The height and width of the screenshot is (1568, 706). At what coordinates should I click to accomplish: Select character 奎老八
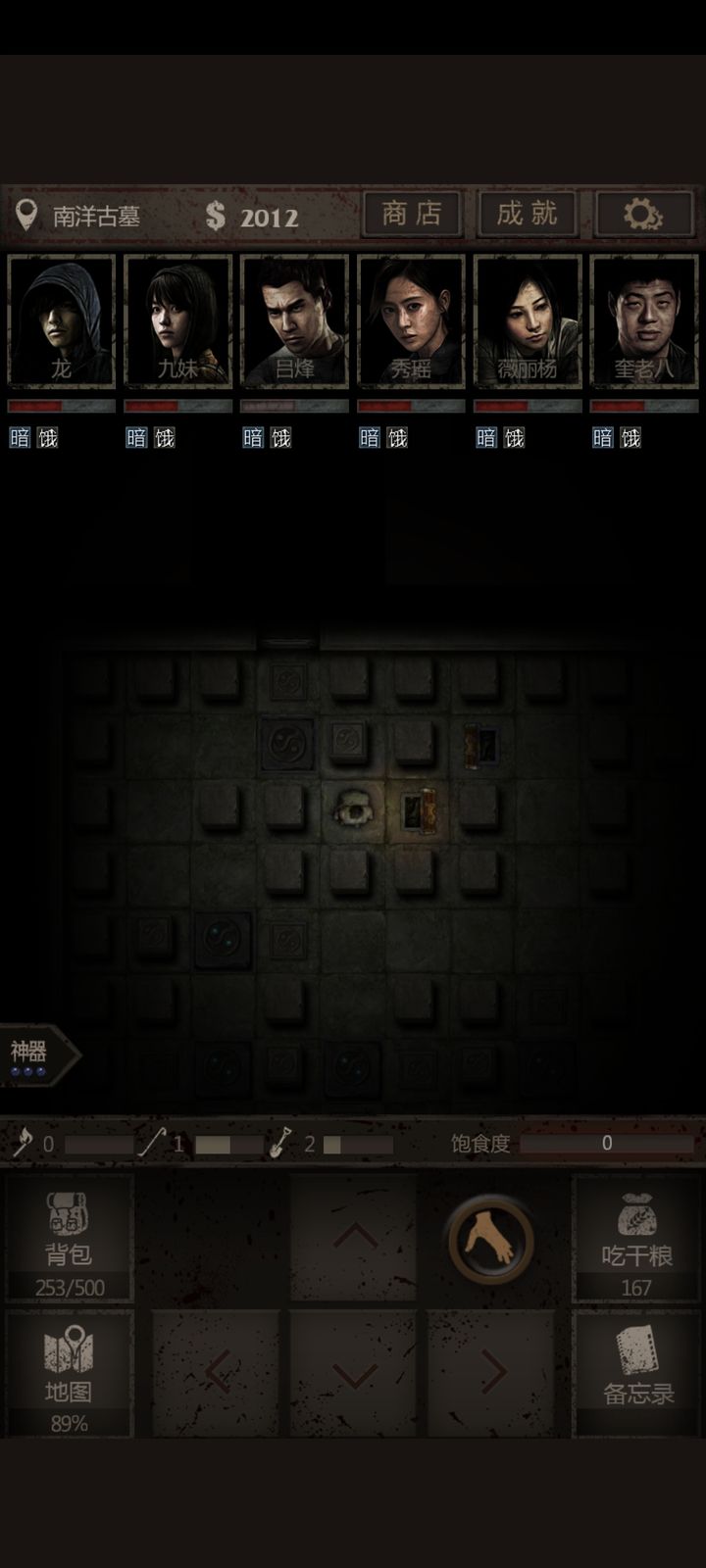click(644, 320)
